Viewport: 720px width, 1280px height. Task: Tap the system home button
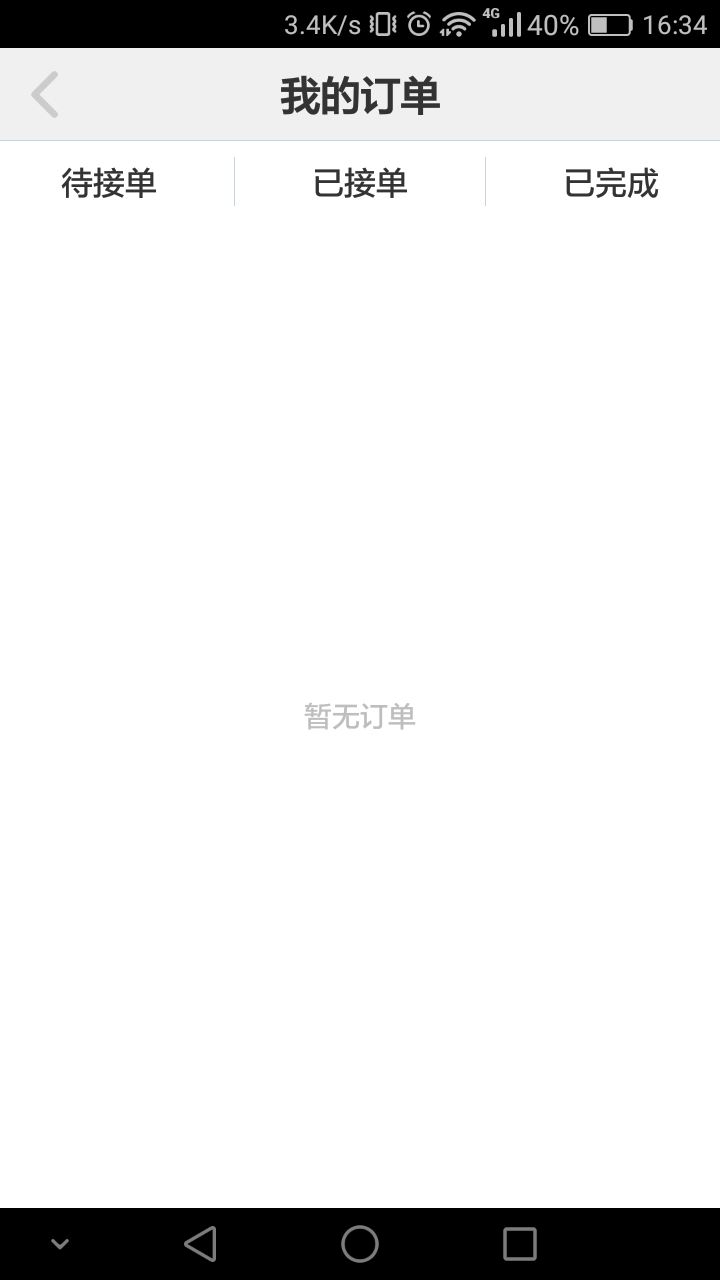[x=360, y=1244]
